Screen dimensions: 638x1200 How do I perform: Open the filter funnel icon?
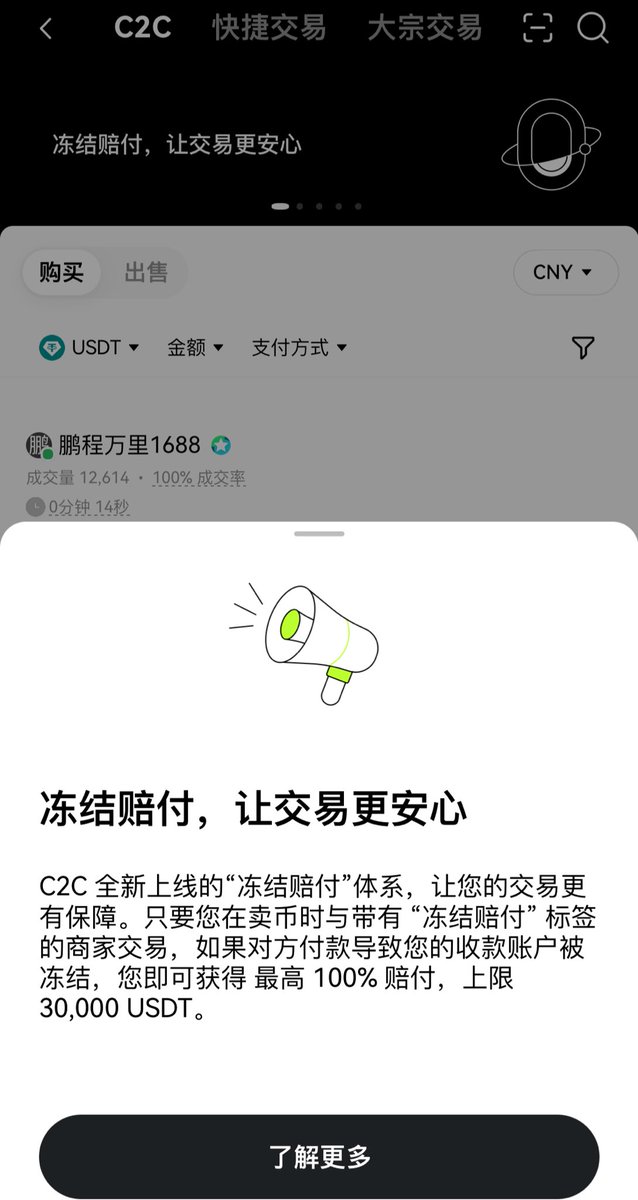[x=583, y=347]
